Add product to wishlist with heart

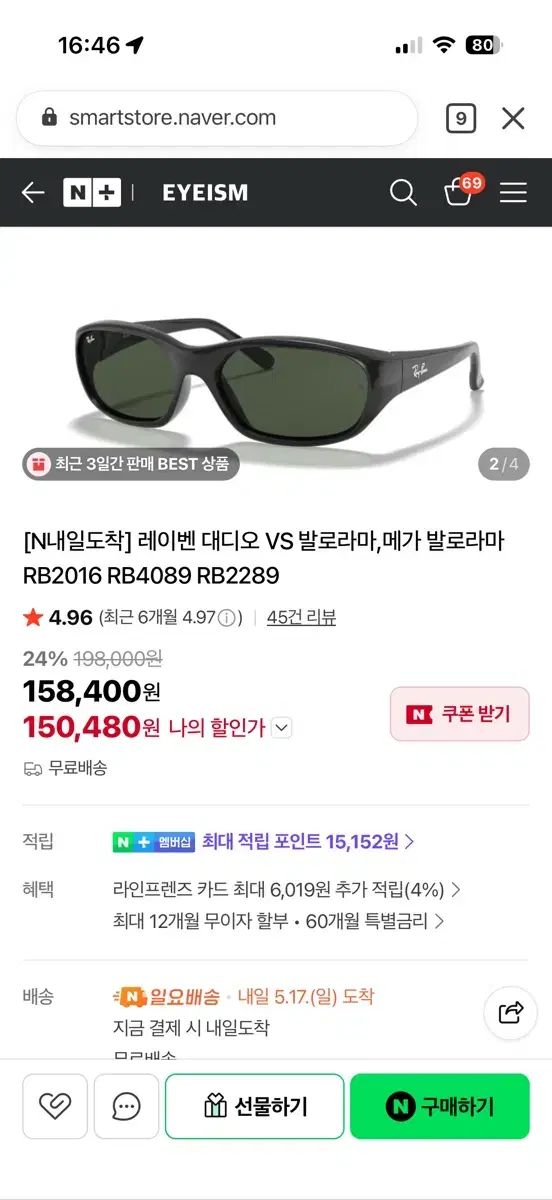pyautogui.click(x=54, y=1106)
